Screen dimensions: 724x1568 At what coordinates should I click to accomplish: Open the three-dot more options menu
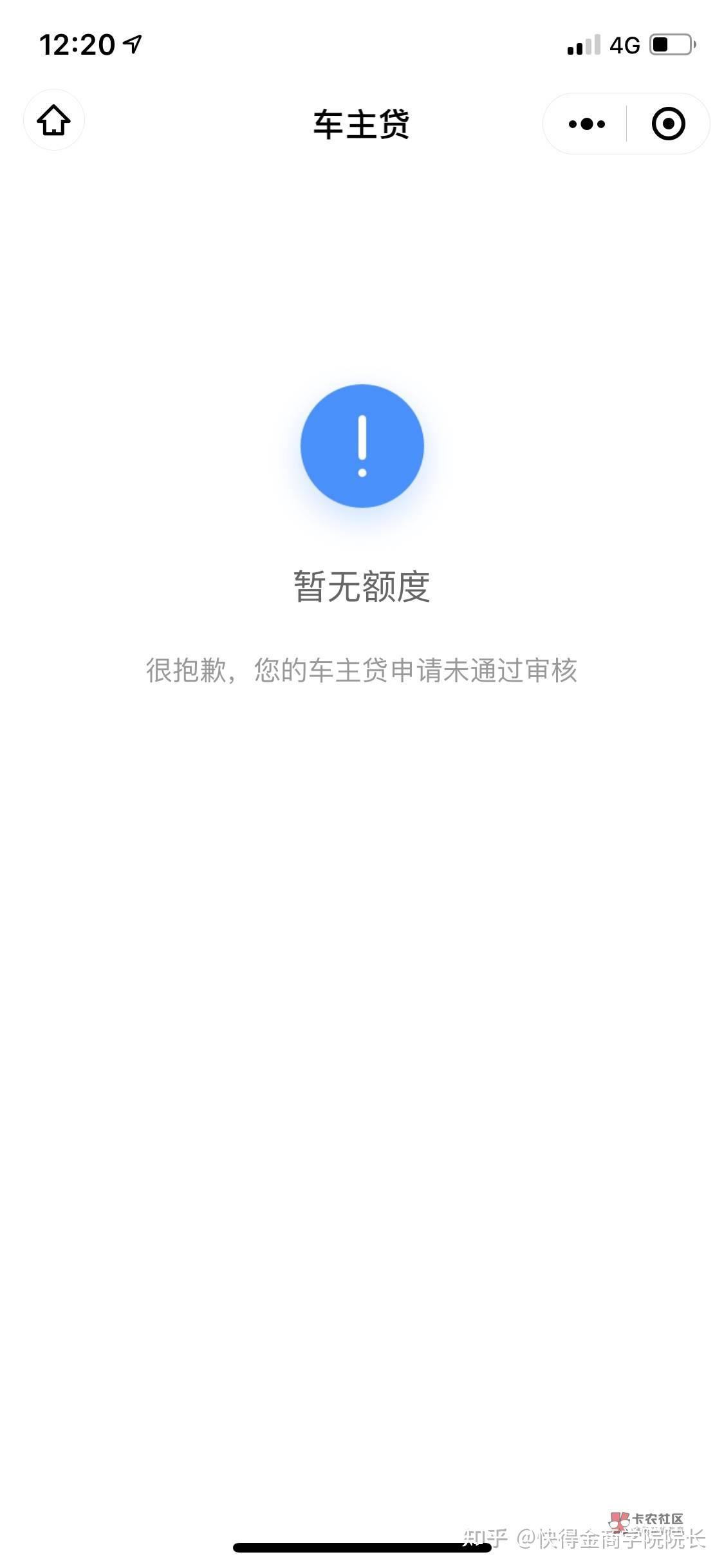(586, 124)
